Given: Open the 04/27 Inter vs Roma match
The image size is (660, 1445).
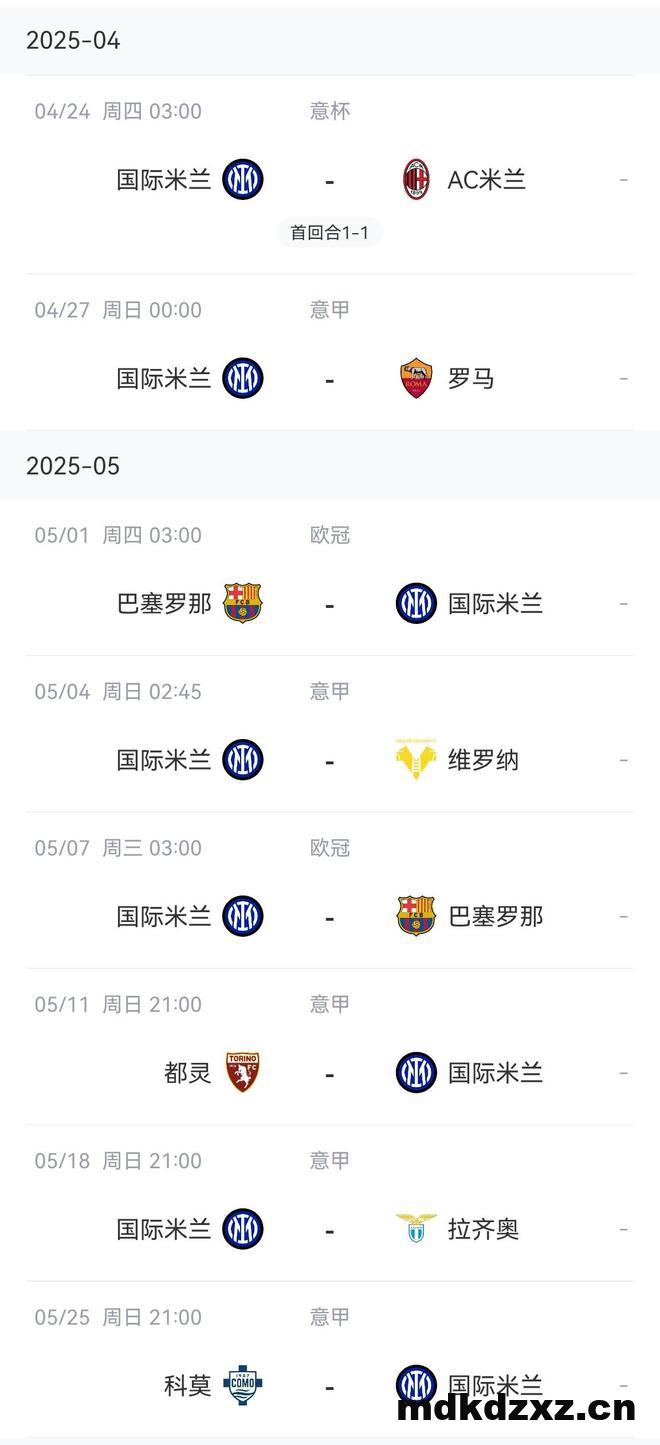Looking at the screenshot, I should pyautogui.click(x=330, y=352).
